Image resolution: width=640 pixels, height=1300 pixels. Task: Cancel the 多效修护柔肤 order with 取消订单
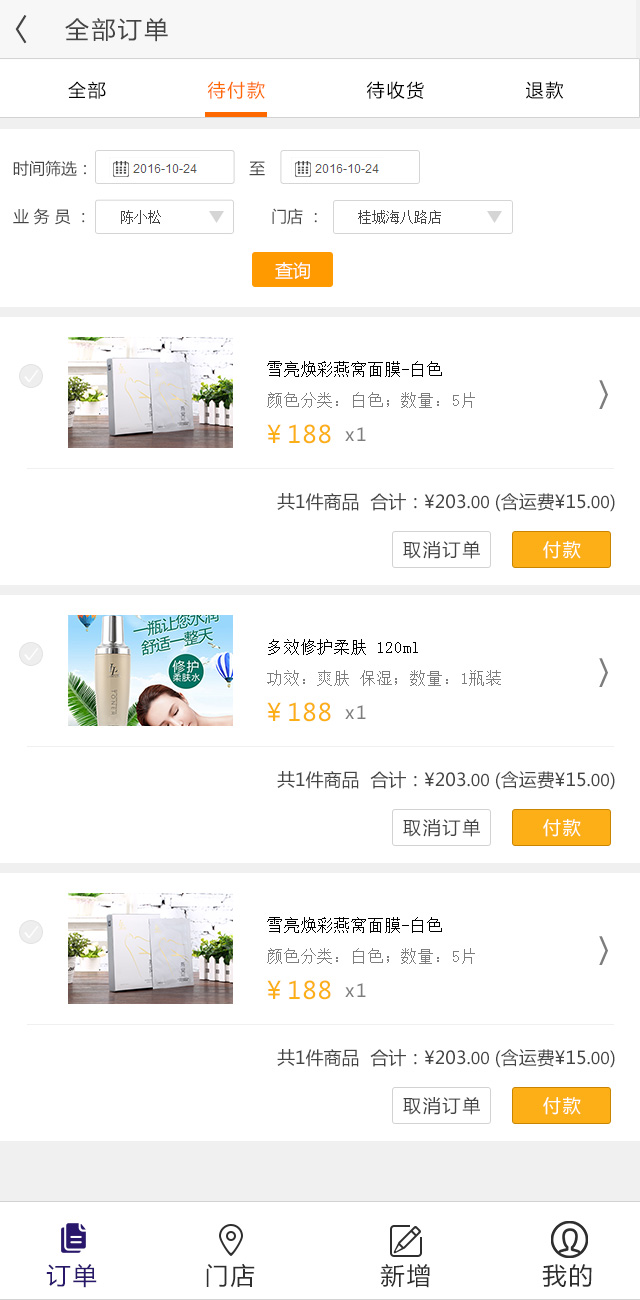click(441, 827)
